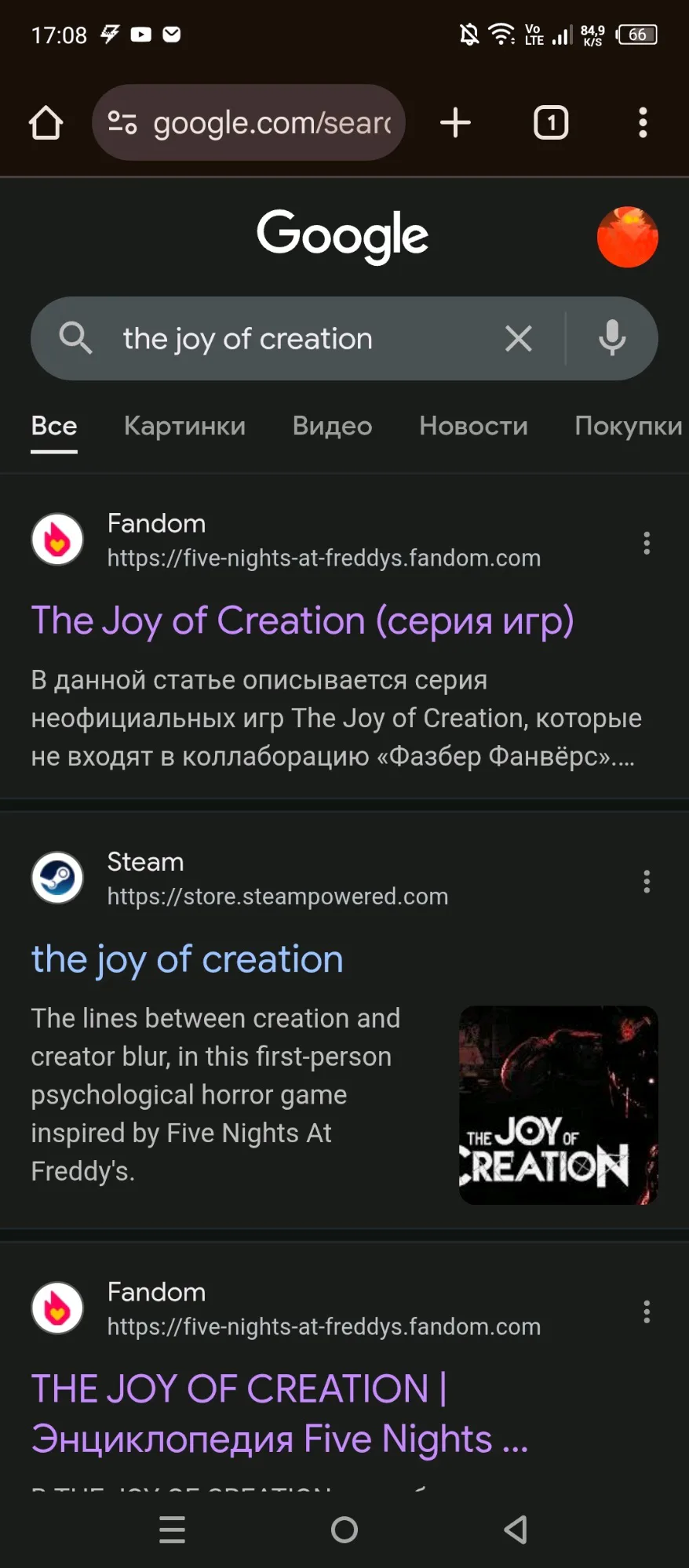Tap the Joy of Creation game thumbnail

point(558,1105)
